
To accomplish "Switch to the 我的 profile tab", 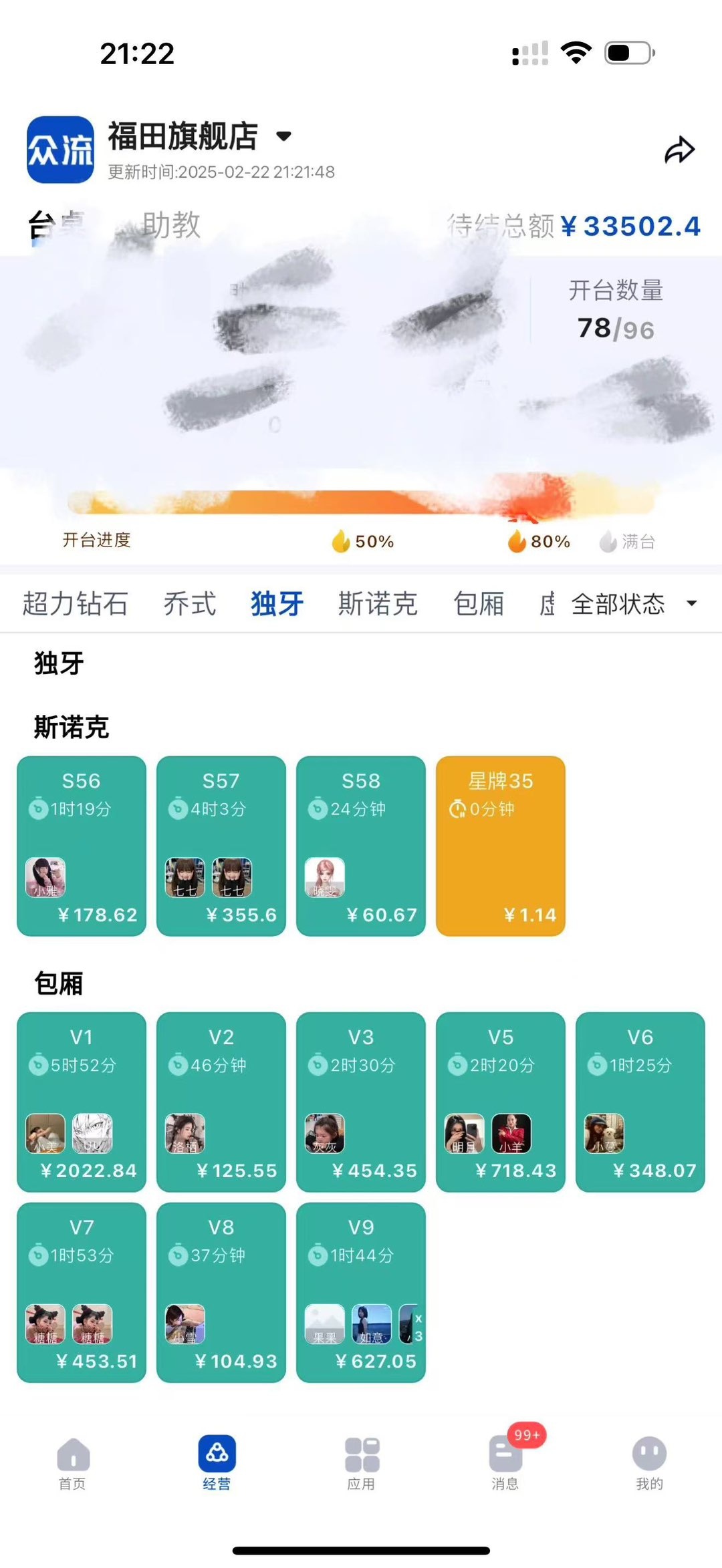I will [649, 1463].
